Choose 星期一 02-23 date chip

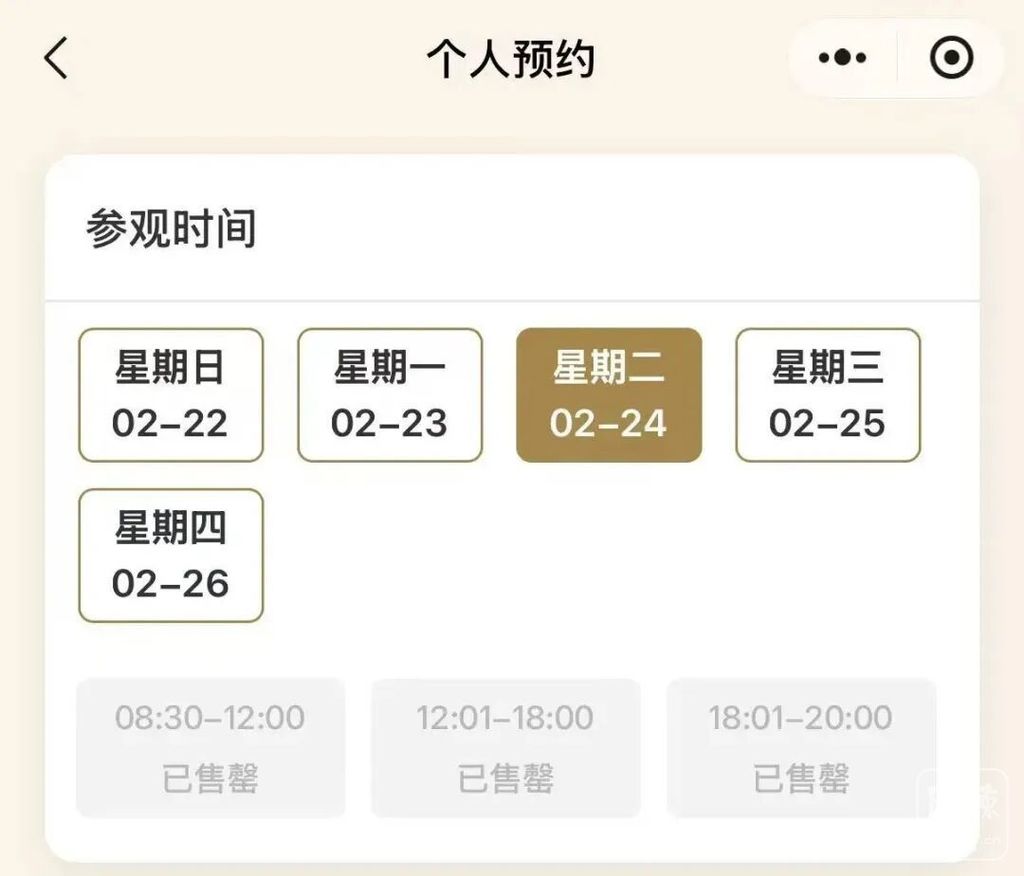[x=390, y=395]
